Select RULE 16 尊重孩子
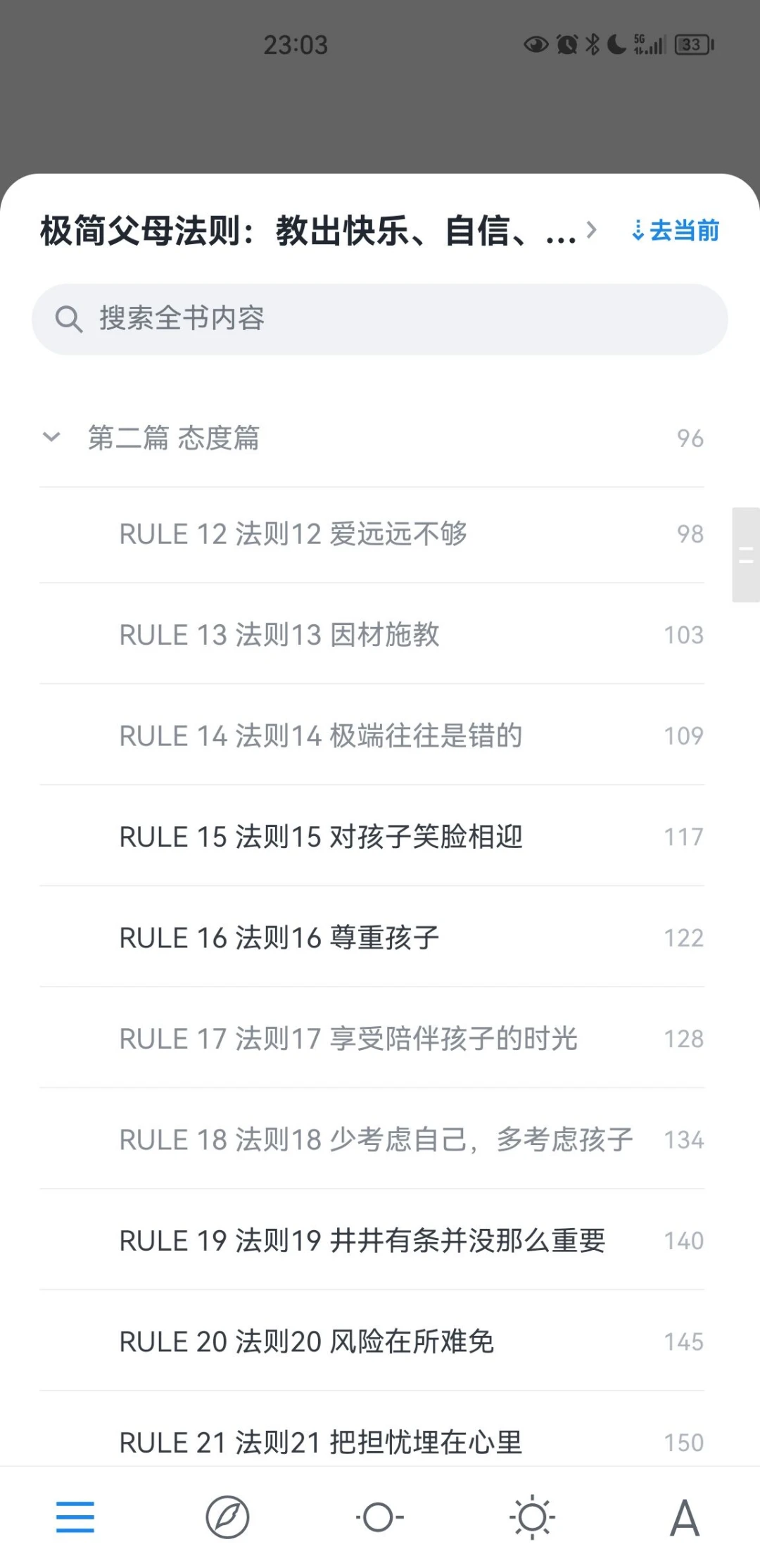 coord(372,937)
